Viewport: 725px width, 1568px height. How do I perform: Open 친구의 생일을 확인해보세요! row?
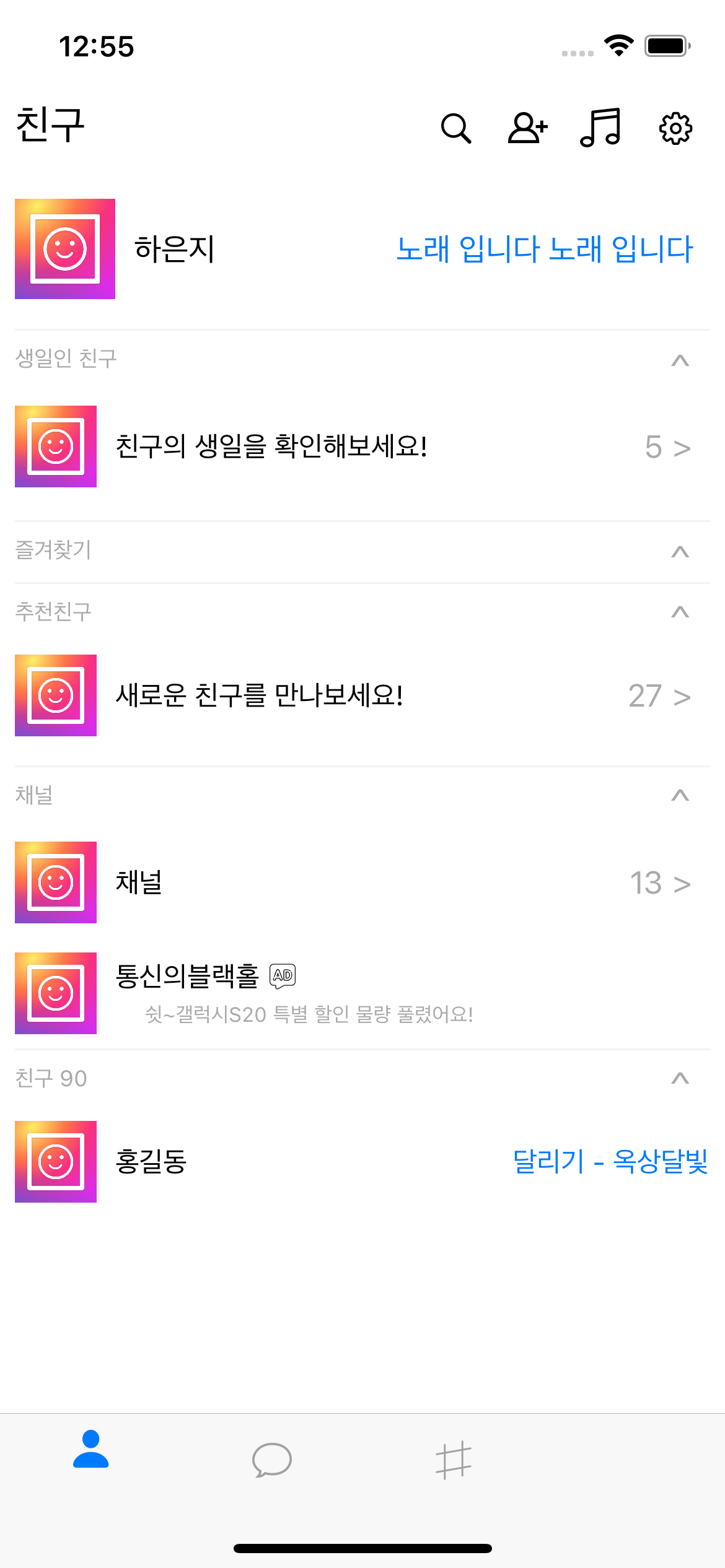(271, 446)
